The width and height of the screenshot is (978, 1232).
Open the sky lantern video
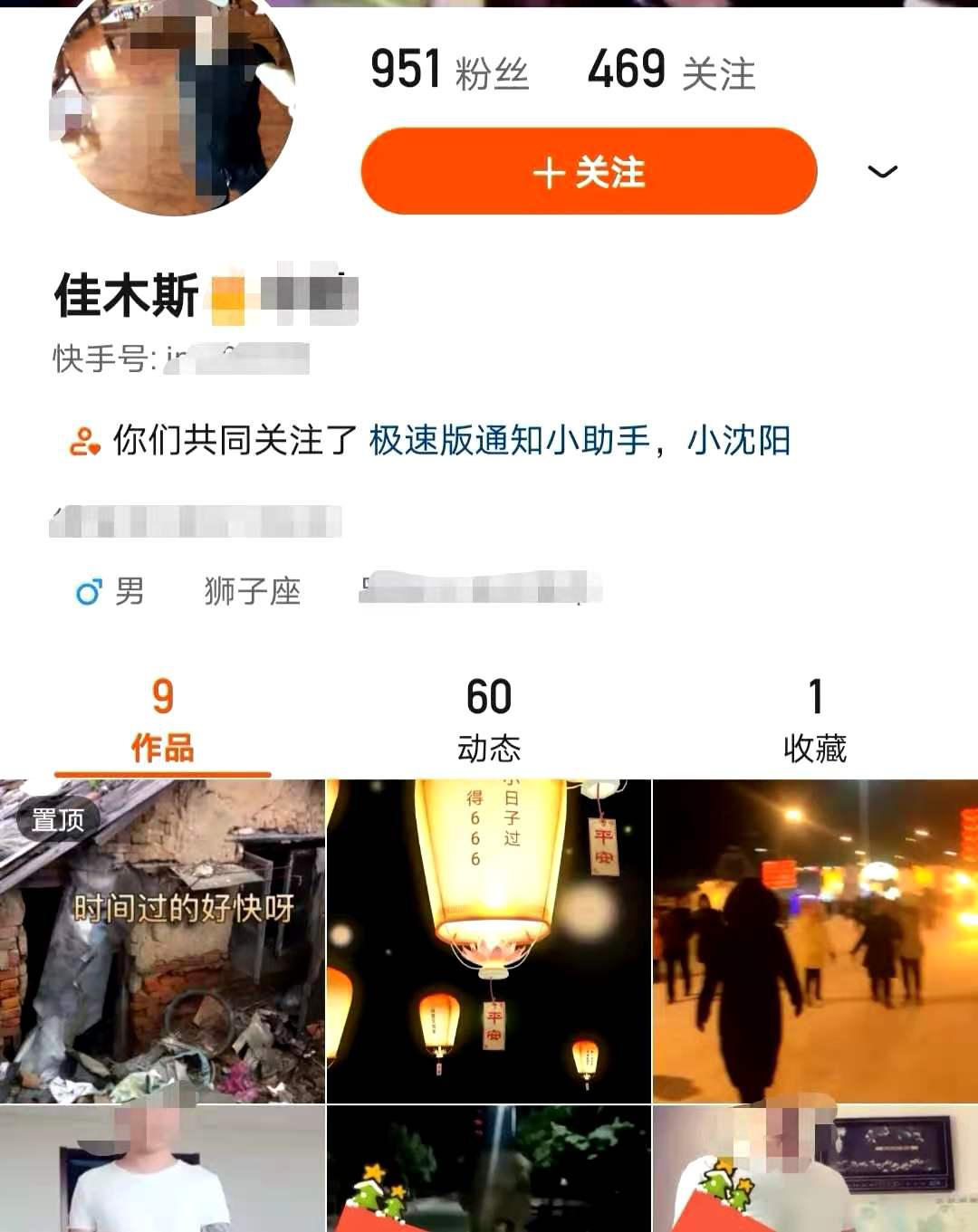point(488,941)
